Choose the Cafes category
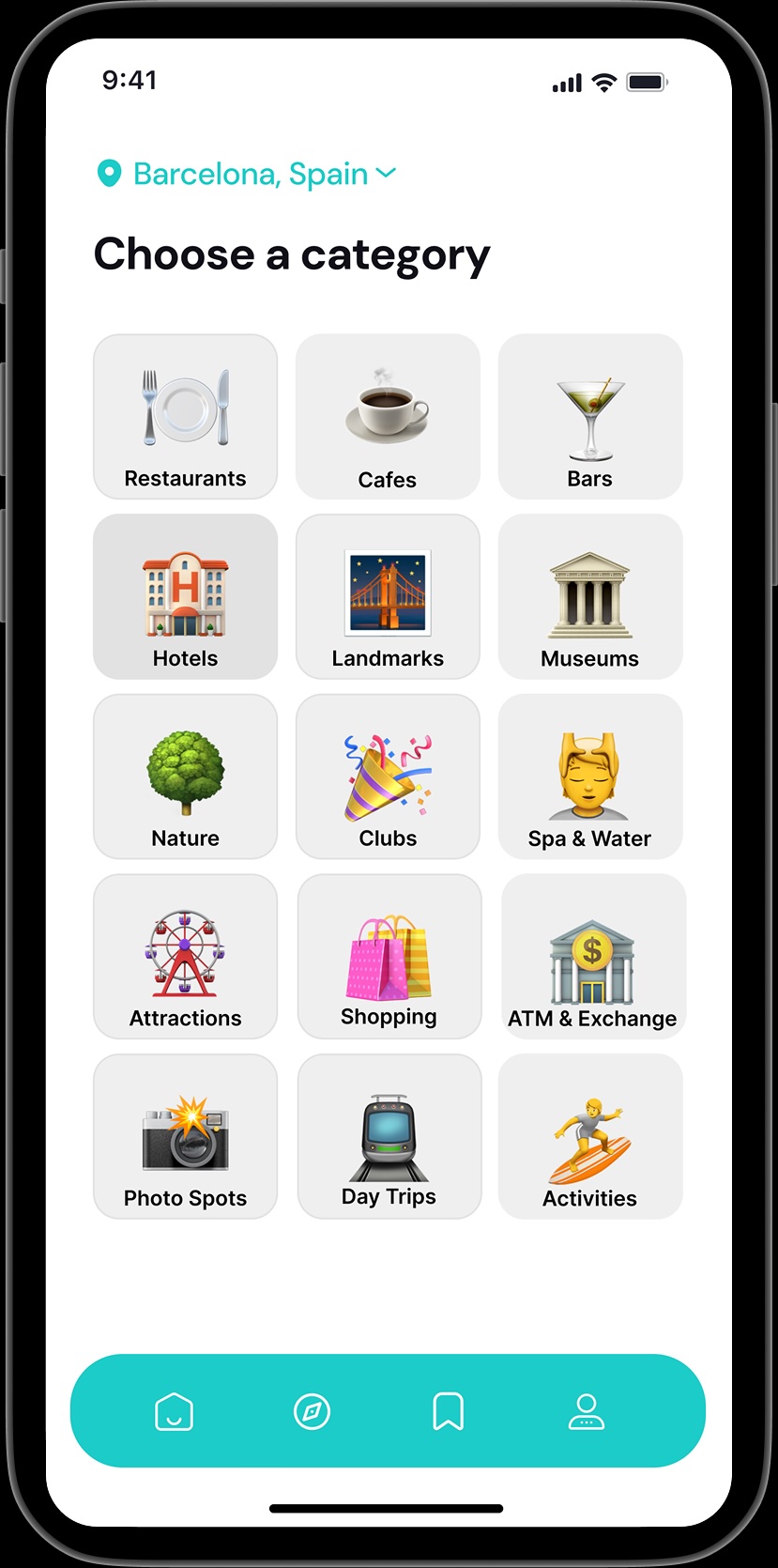778x1568 pixels. [388, 417]
